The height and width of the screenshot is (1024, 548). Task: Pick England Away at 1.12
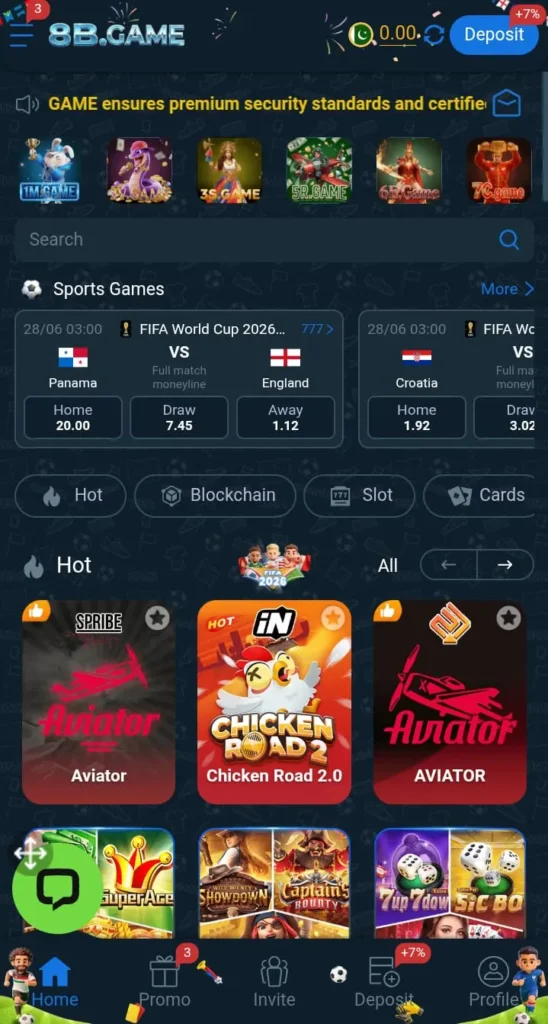(x=285, y=417)
